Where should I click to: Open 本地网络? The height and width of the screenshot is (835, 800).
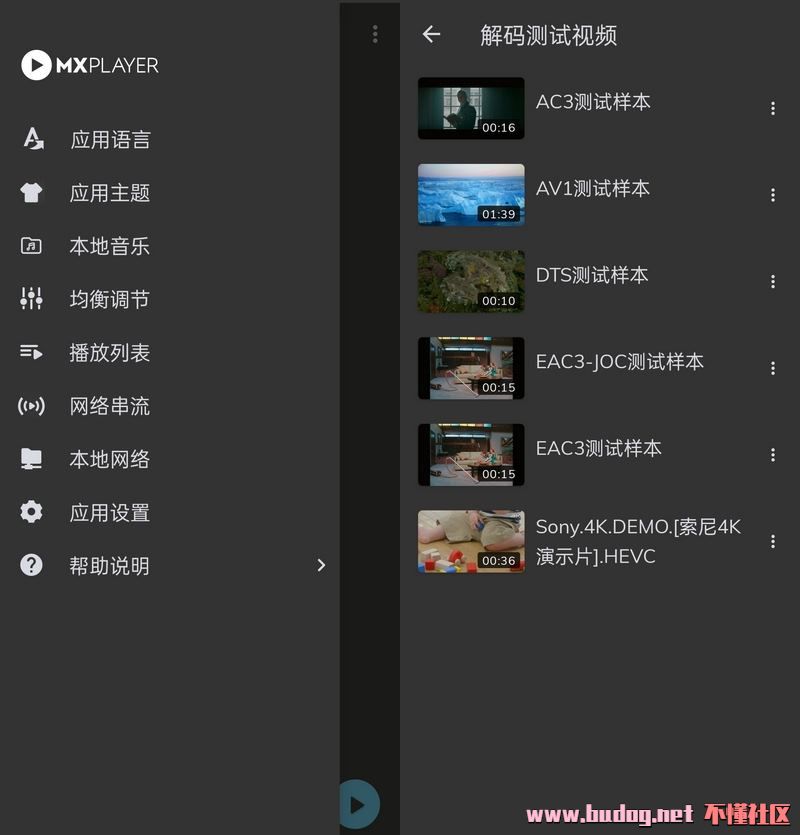(x=110, y=459)
